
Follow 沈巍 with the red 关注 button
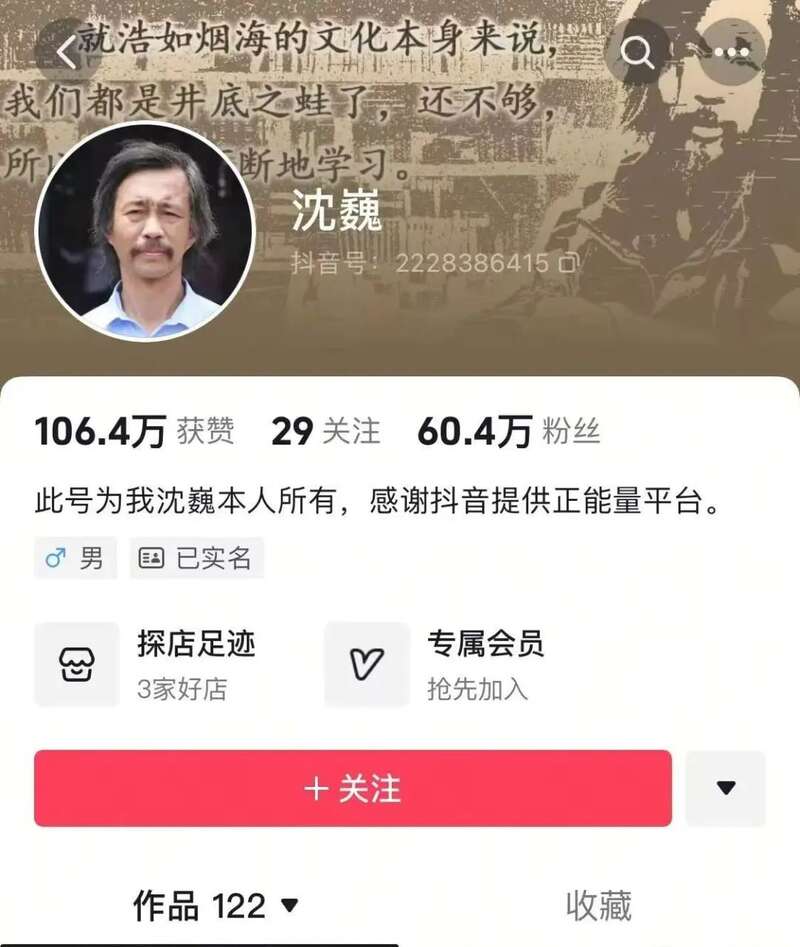pos(352,788)
